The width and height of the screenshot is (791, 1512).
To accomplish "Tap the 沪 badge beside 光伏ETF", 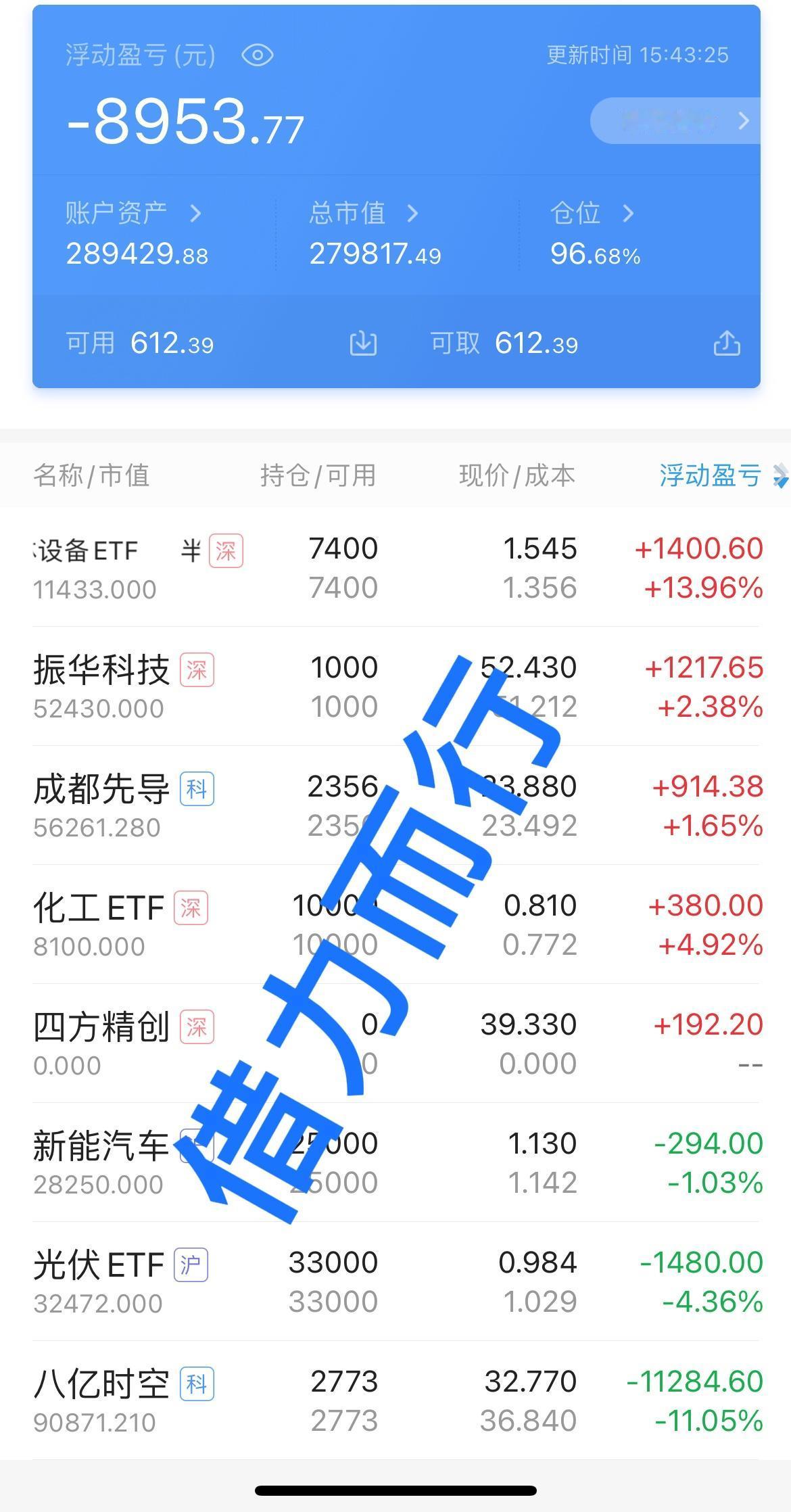I will coord(191,1262).
